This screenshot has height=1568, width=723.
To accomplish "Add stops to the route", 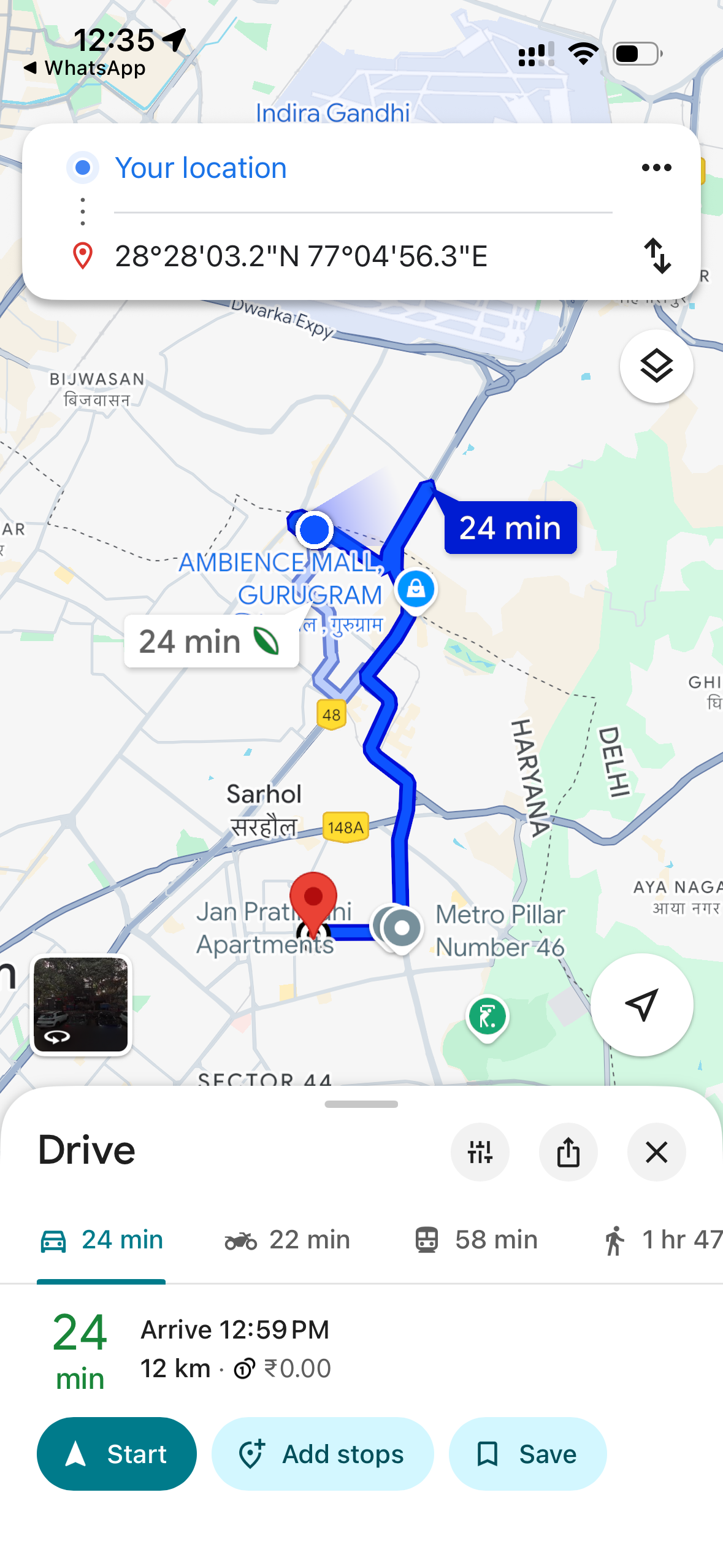I will click(323, 1454).
